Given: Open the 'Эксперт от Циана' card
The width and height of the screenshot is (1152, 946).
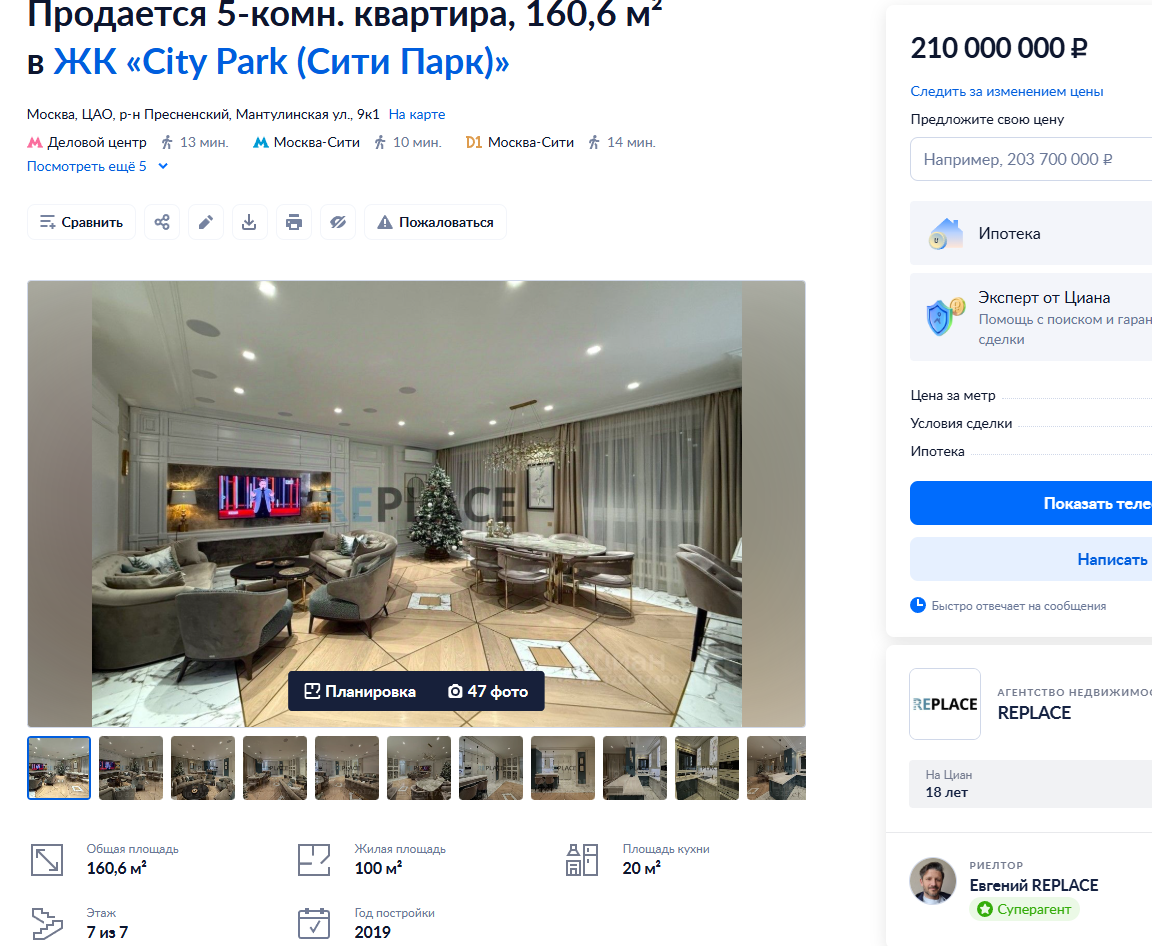Looking at the screenshot, I should point(1031,317).
